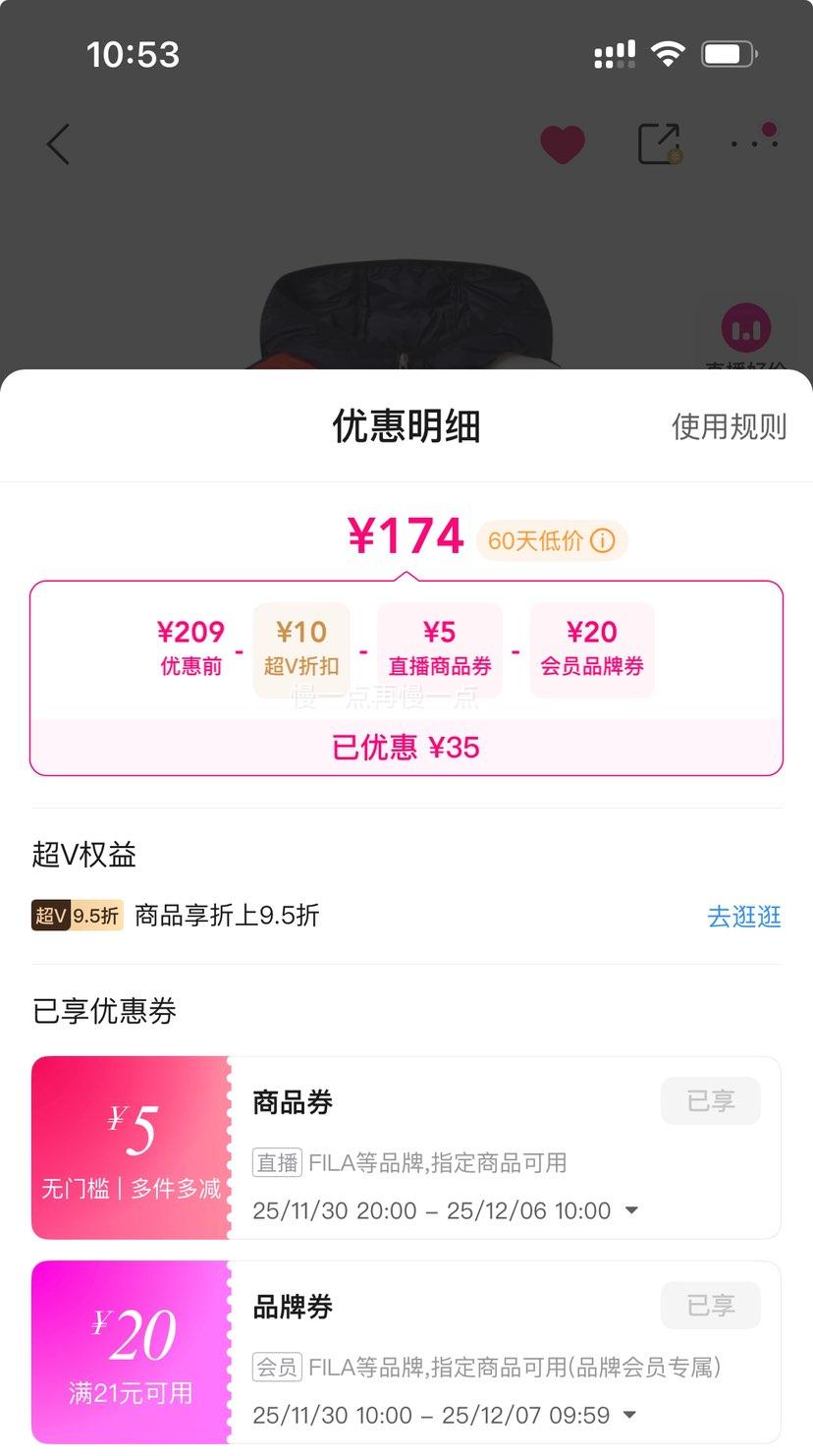Tap the 已享 button on 品牌券
Image resolution: width=813 pixels, height=1456 pixels.
(710, 1305)
